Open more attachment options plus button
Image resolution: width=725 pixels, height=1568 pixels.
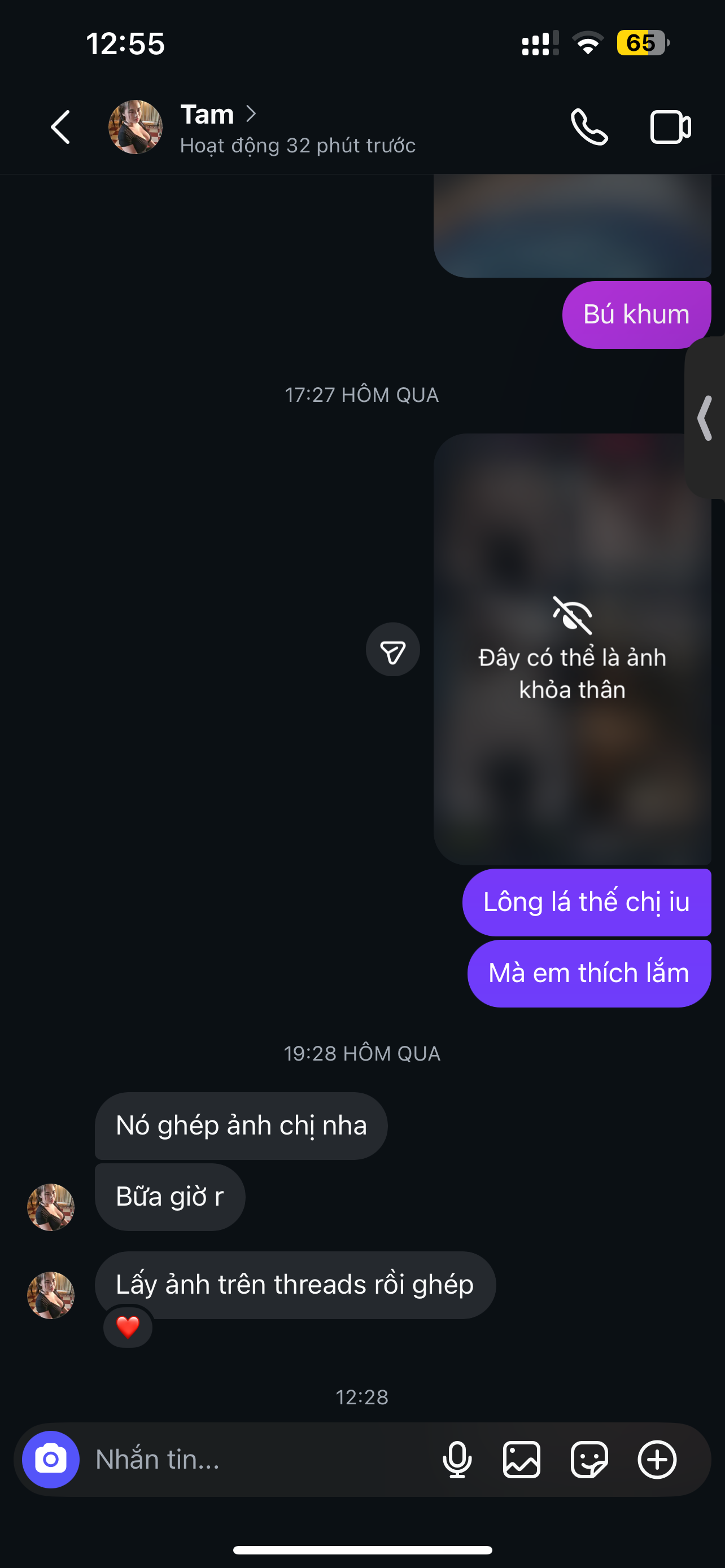coord(657,1459)
